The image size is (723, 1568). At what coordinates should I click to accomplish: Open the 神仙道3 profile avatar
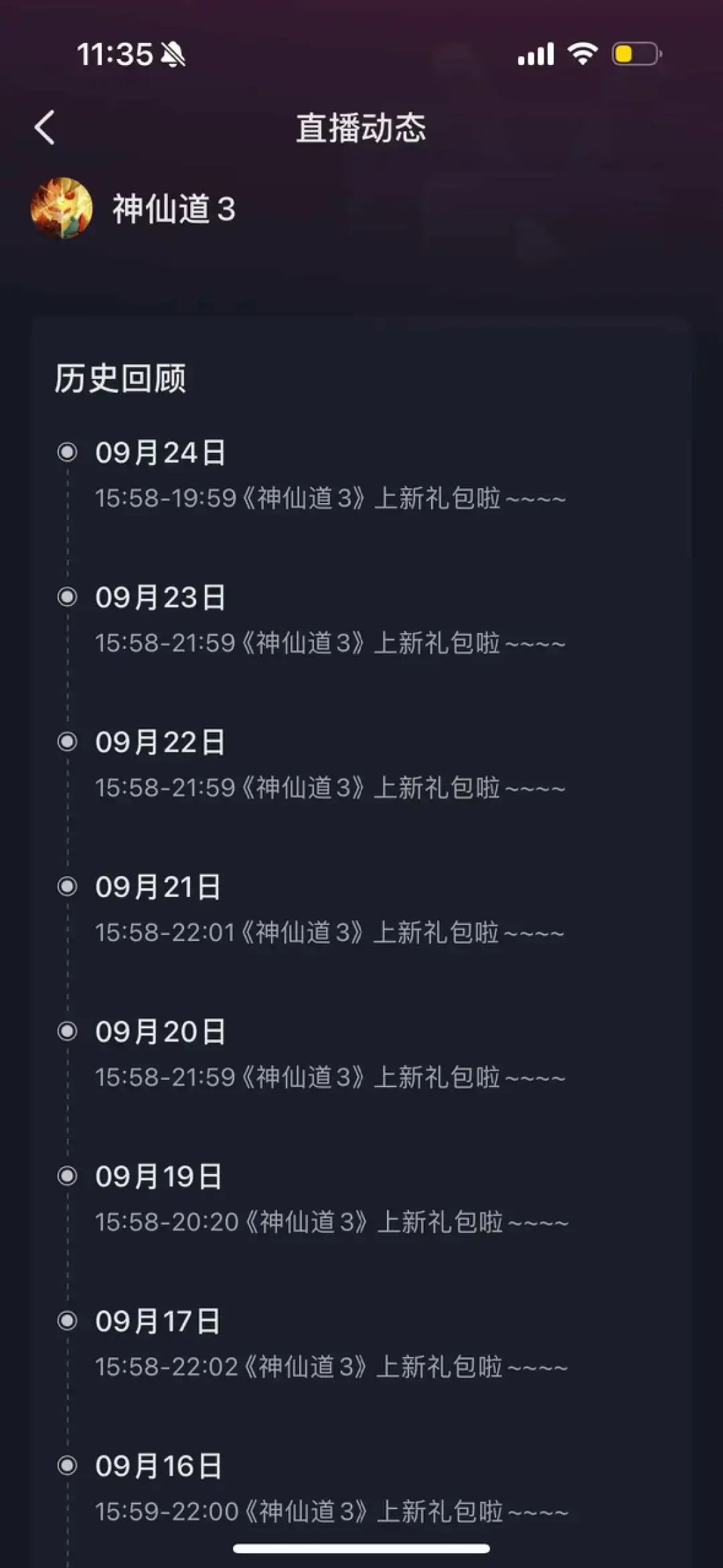62,208
